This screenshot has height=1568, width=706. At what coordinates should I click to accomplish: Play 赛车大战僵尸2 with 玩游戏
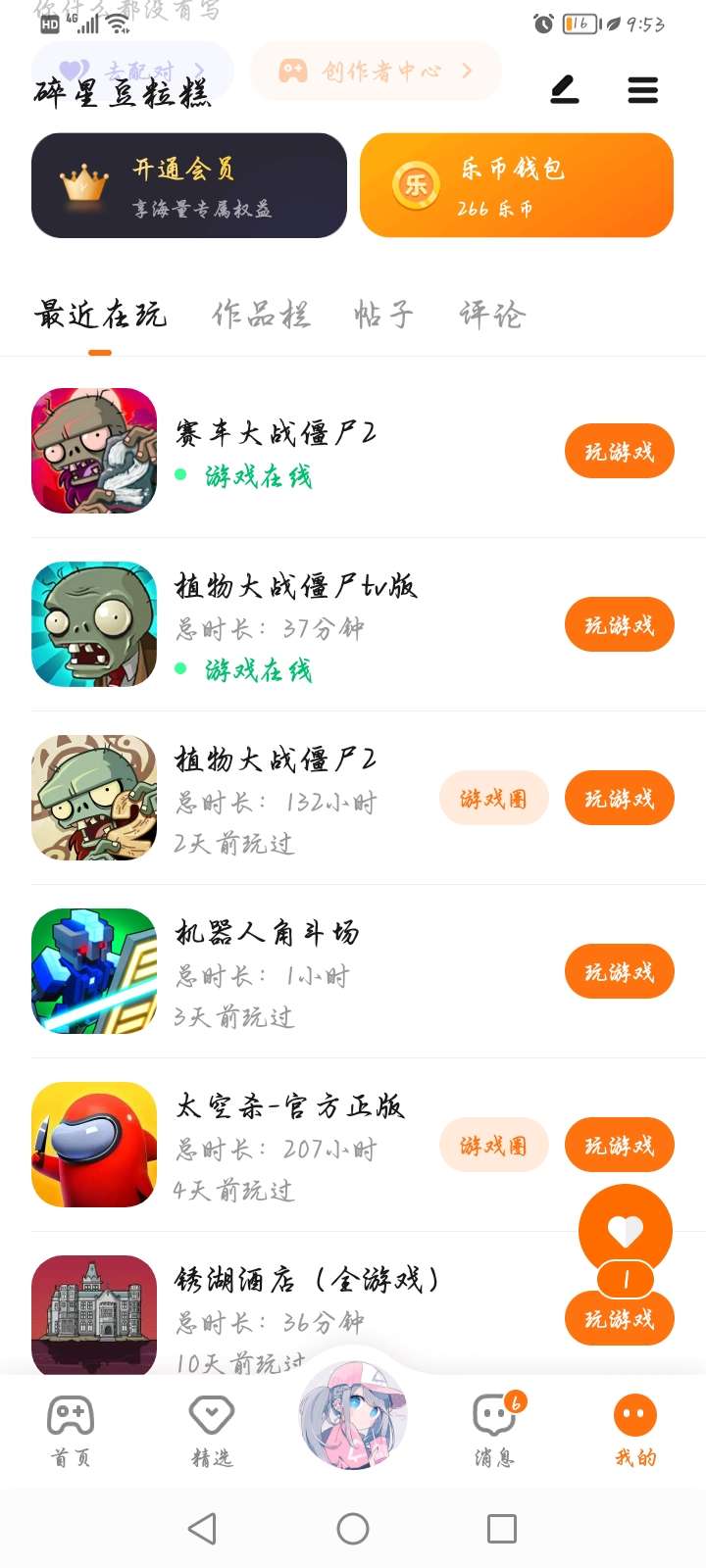(x=619, y=452)
